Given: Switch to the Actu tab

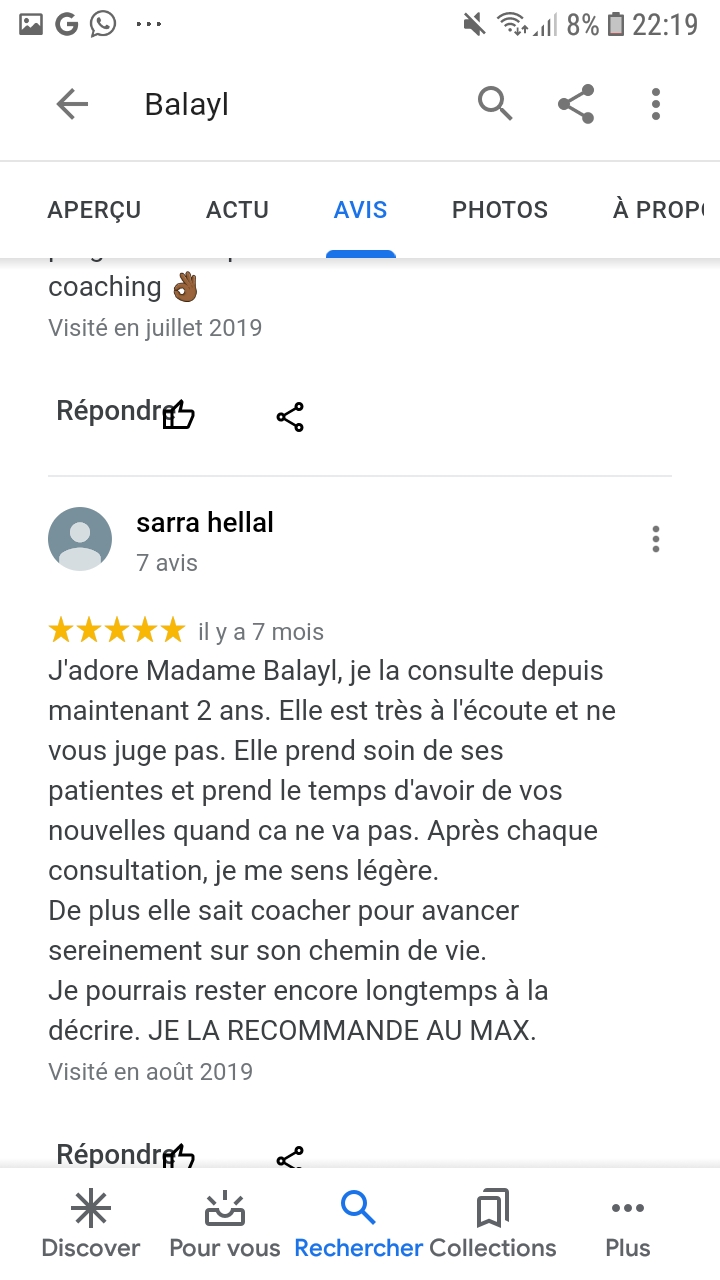Looking at the screenshot, I should tap(237, 210).
